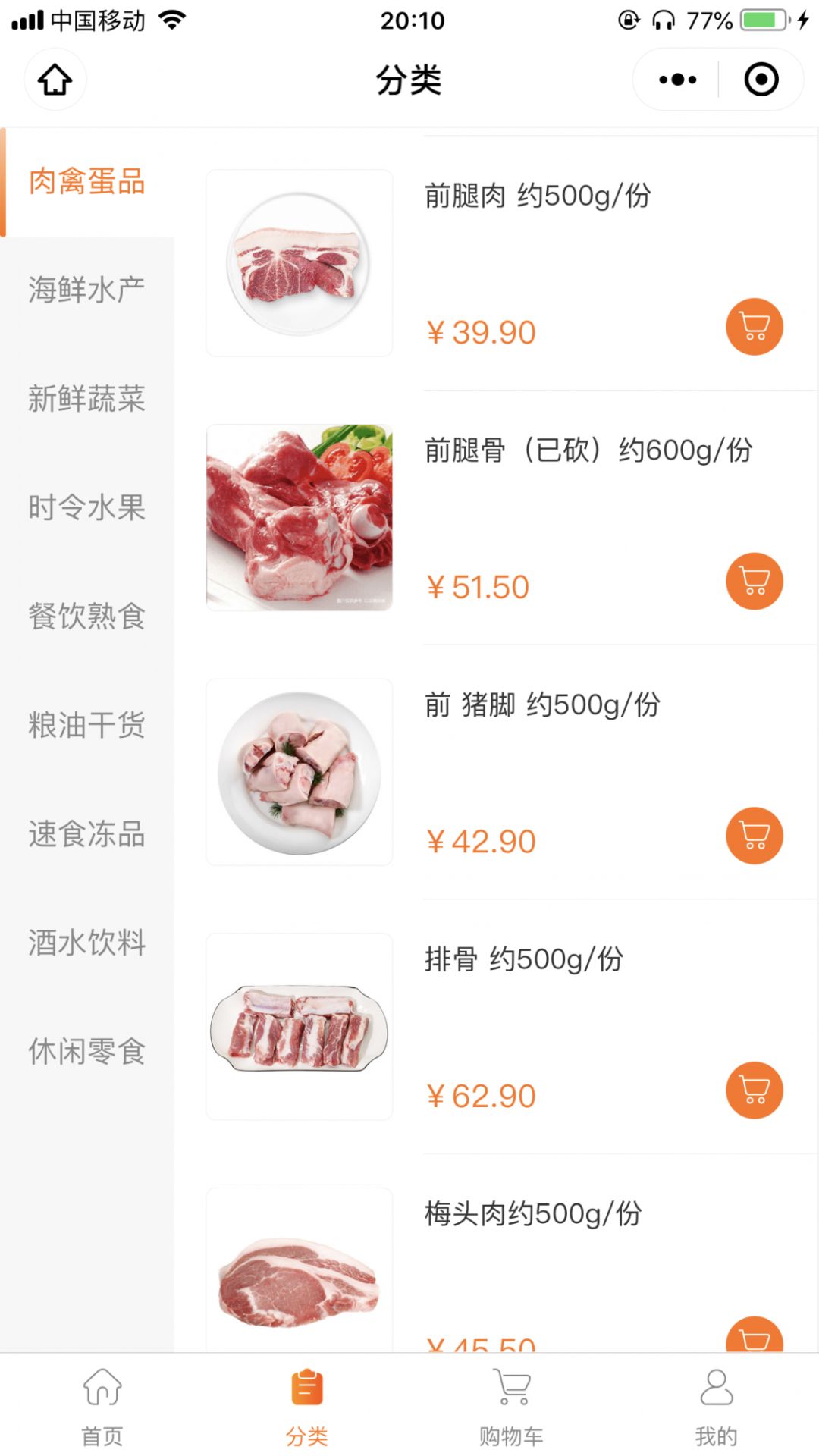Screen dimensions: 819x1456
Task: Close the mini program via circle icon
Action: tap(761, 80)
